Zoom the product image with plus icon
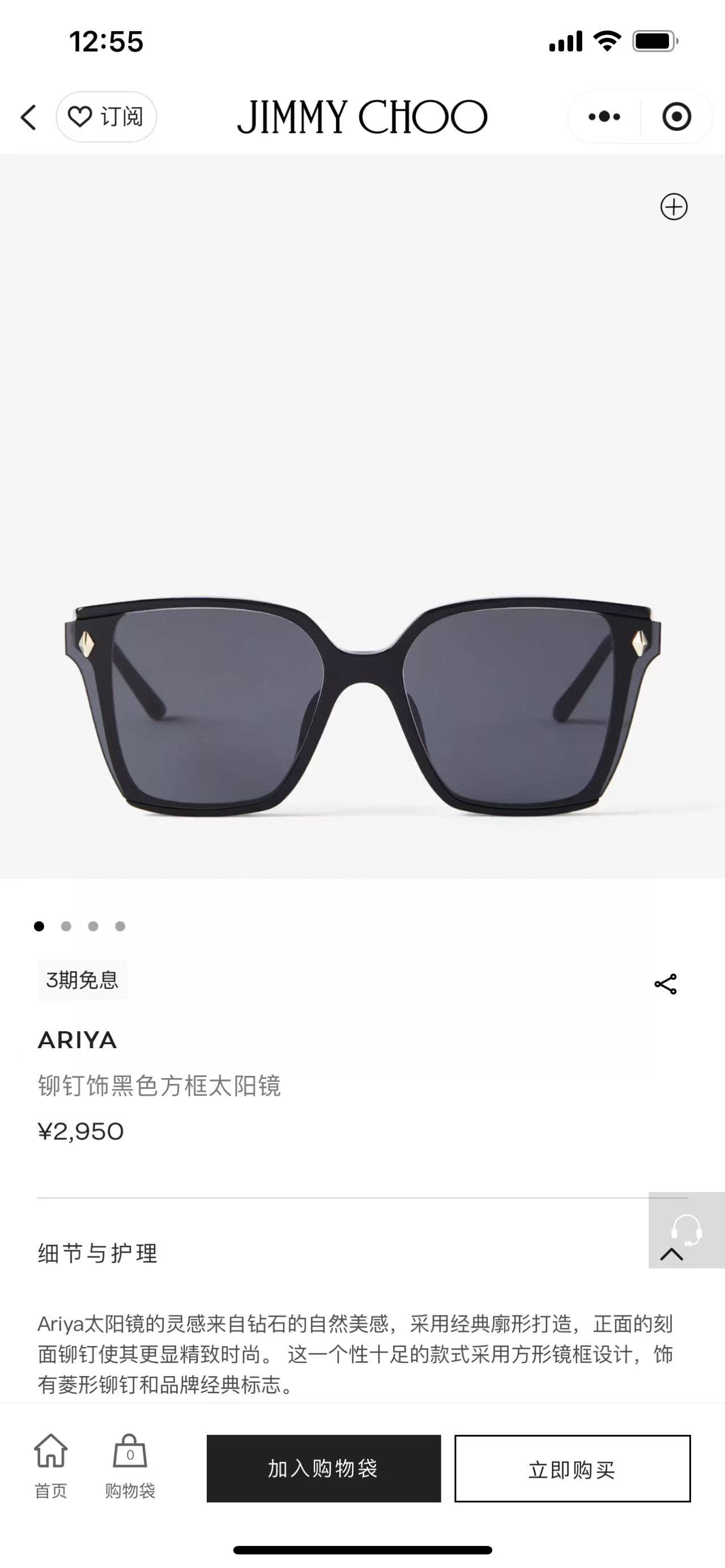 coord(673,207)
